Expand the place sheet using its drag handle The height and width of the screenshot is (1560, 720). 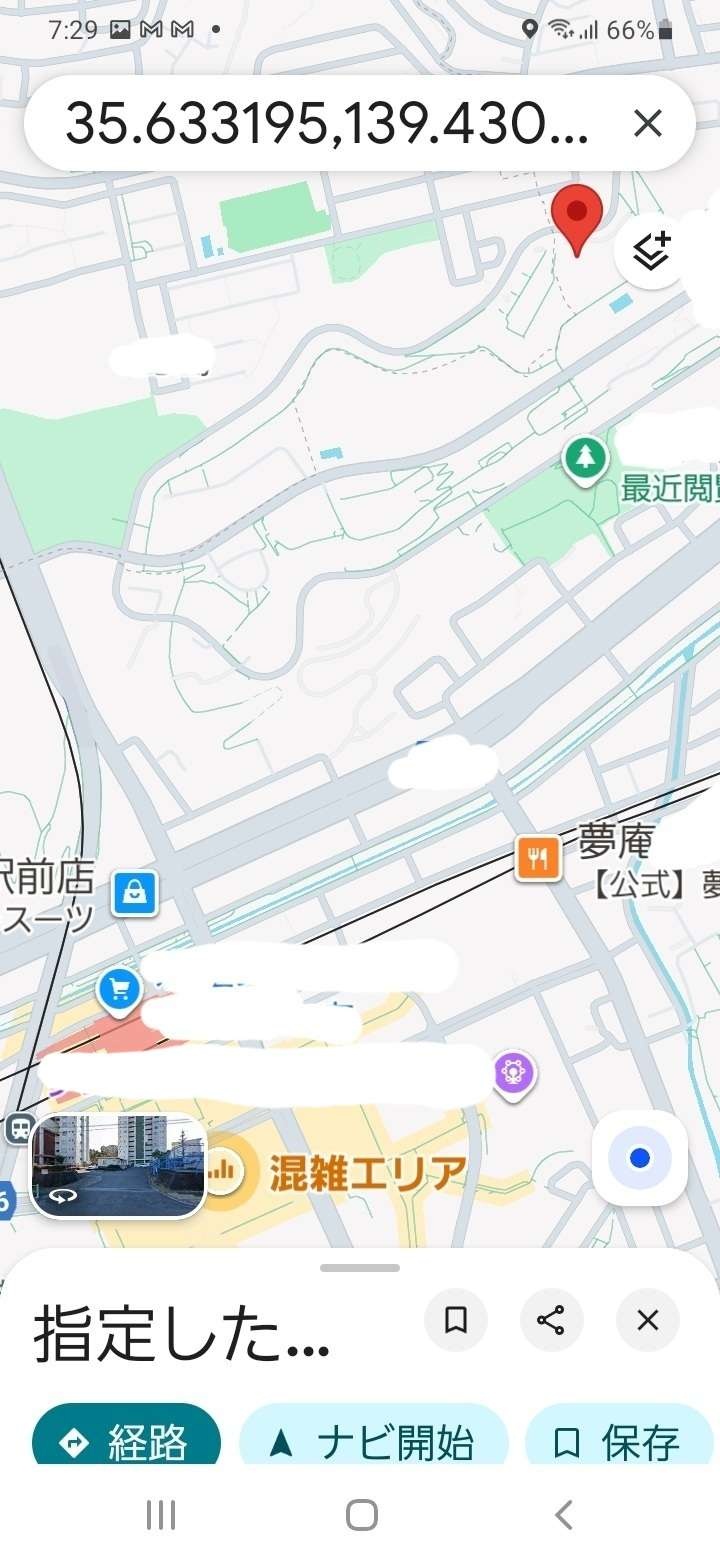point(360,1268)
